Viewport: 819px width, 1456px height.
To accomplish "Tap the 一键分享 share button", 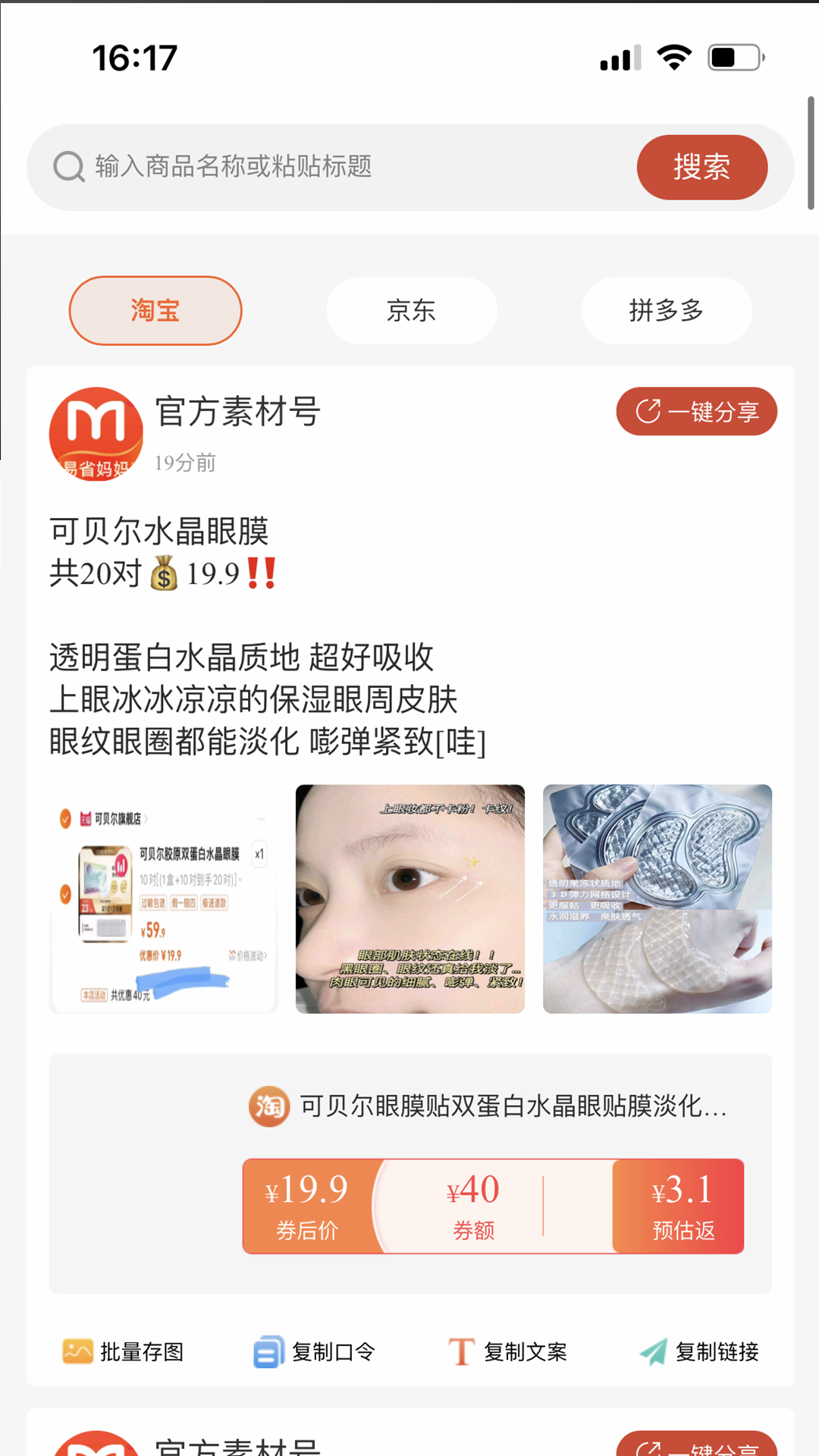I will 695,410.
